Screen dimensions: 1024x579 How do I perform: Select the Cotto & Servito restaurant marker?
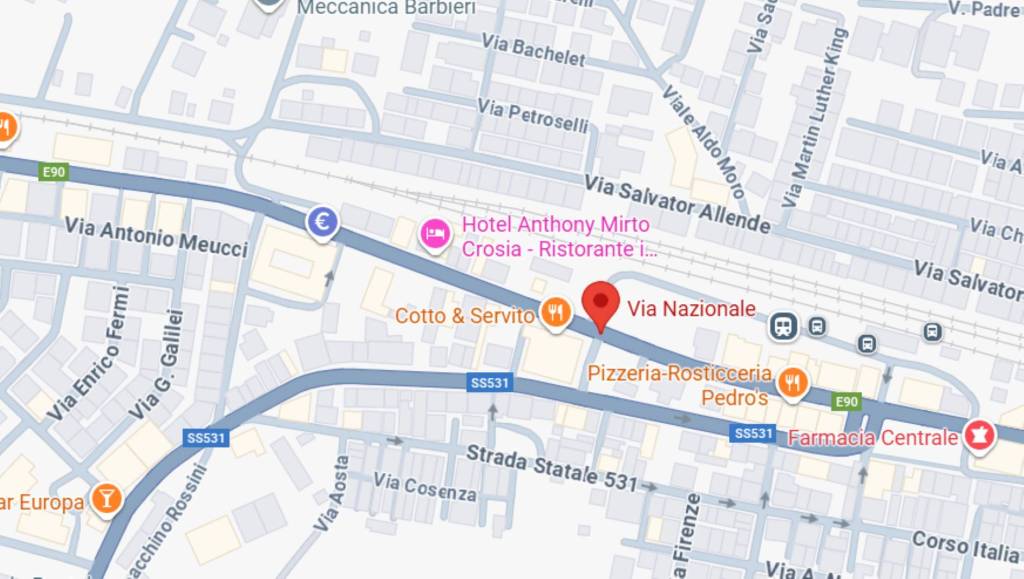coord(554,315)
